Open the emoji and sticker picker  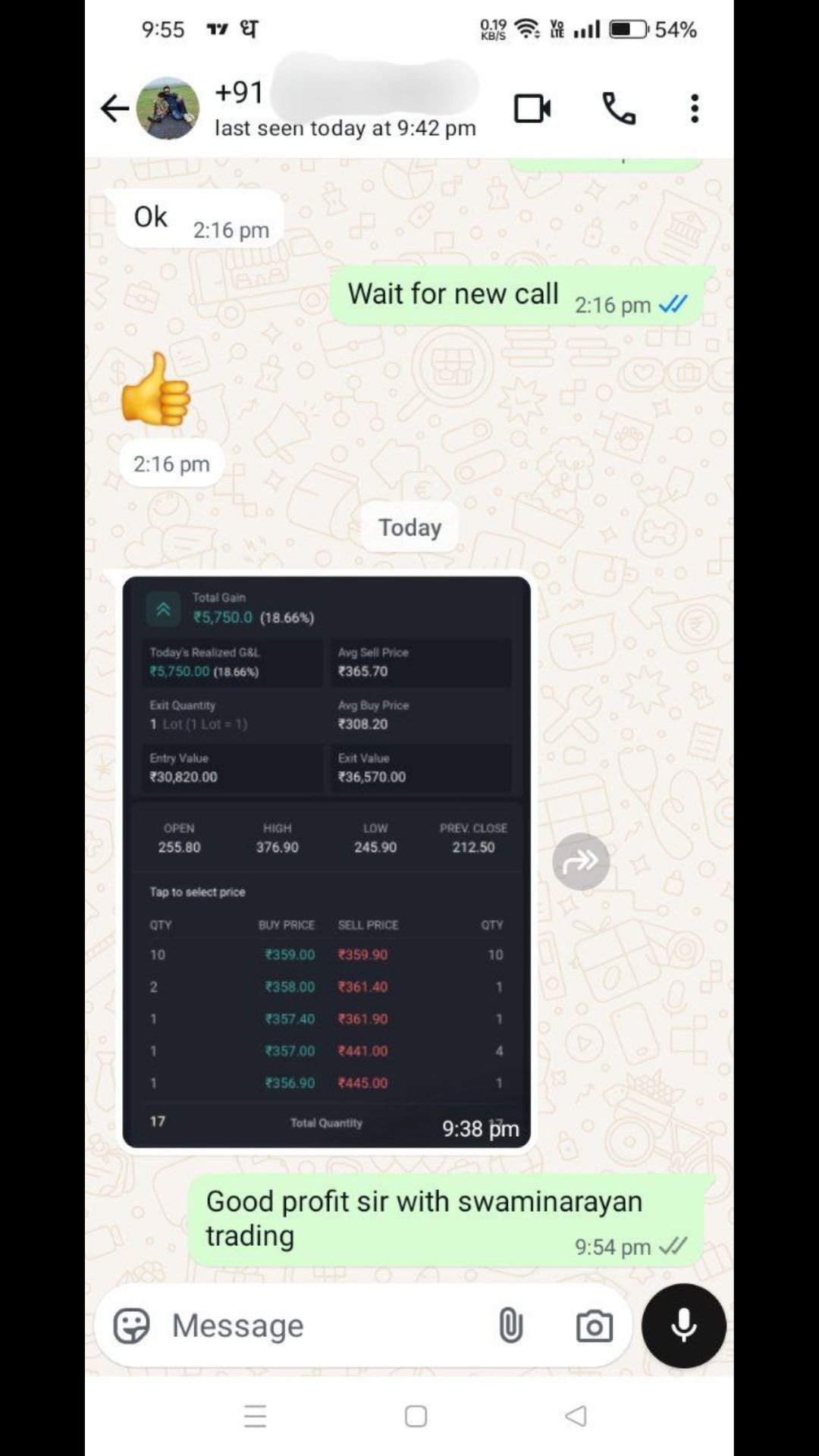coord(132,1326)
